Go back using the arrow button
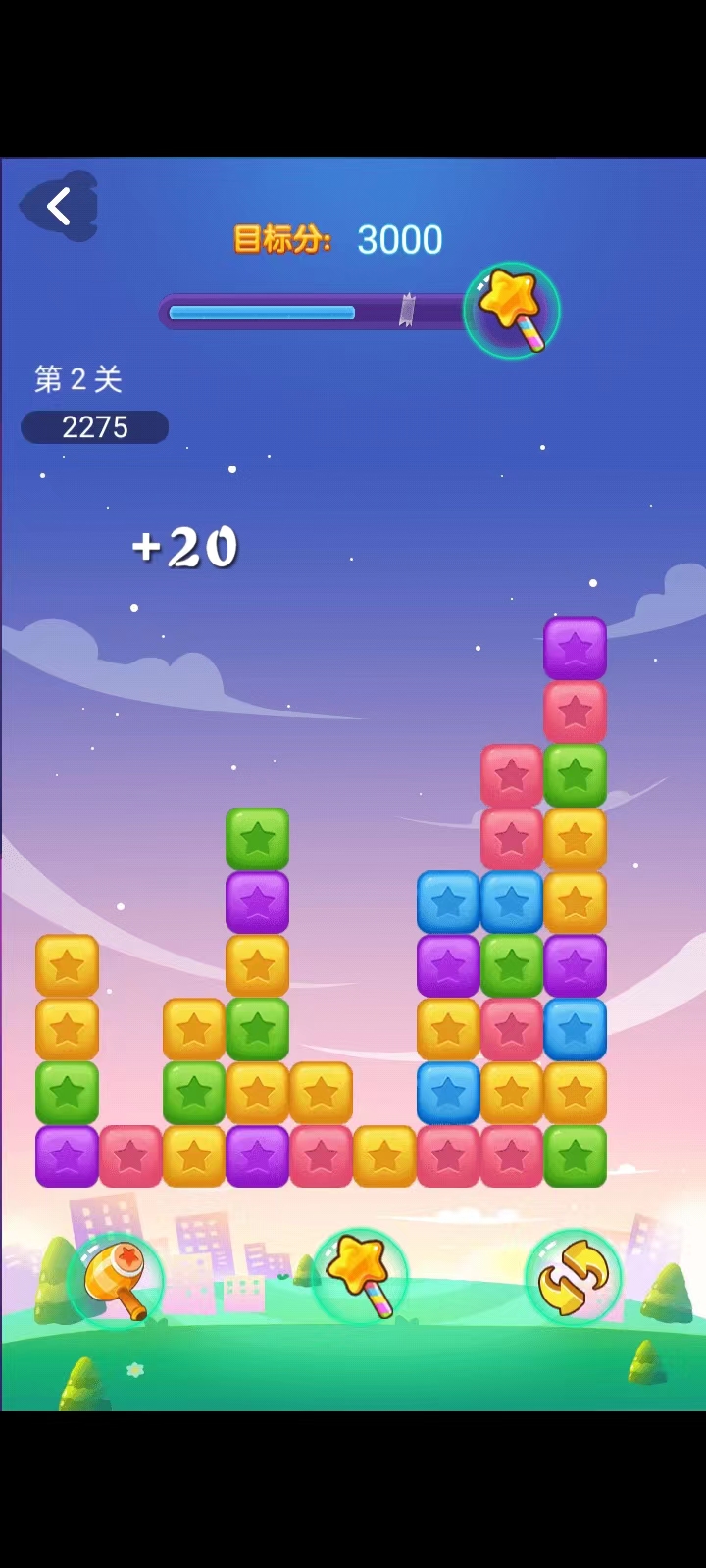The image size is (706, 1568). [59, 207]
